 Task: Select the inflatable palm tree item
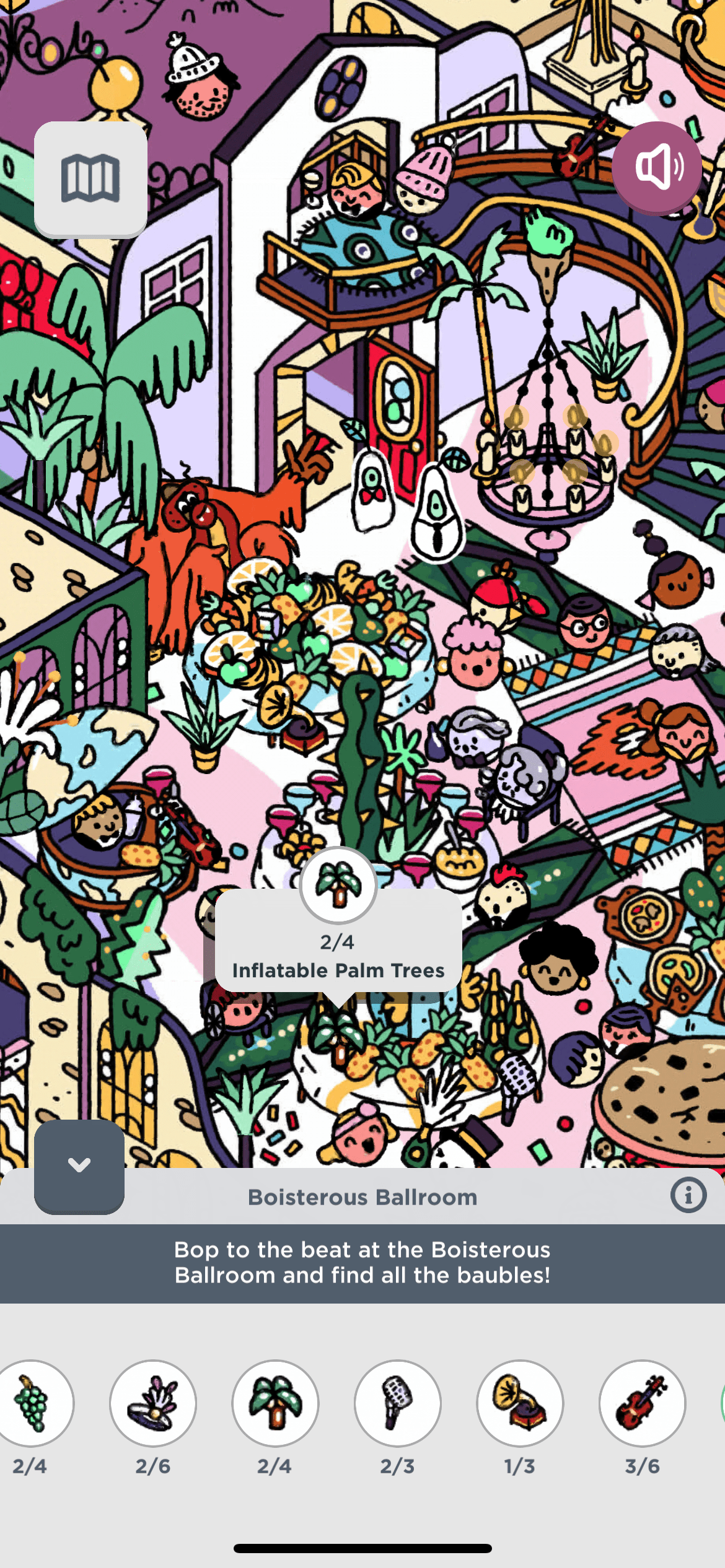275,1403
